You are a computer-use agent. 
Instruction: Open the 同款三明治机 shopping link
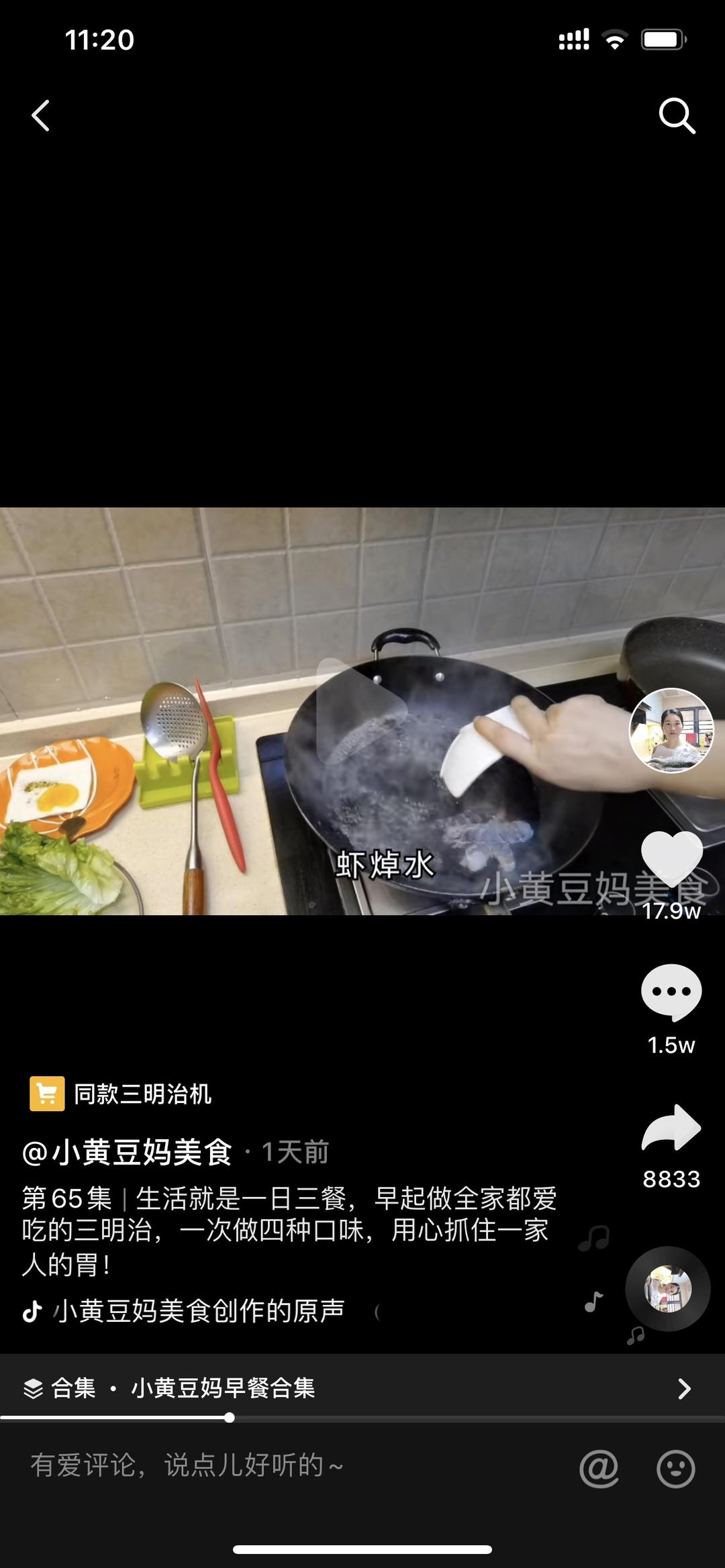121,1094
